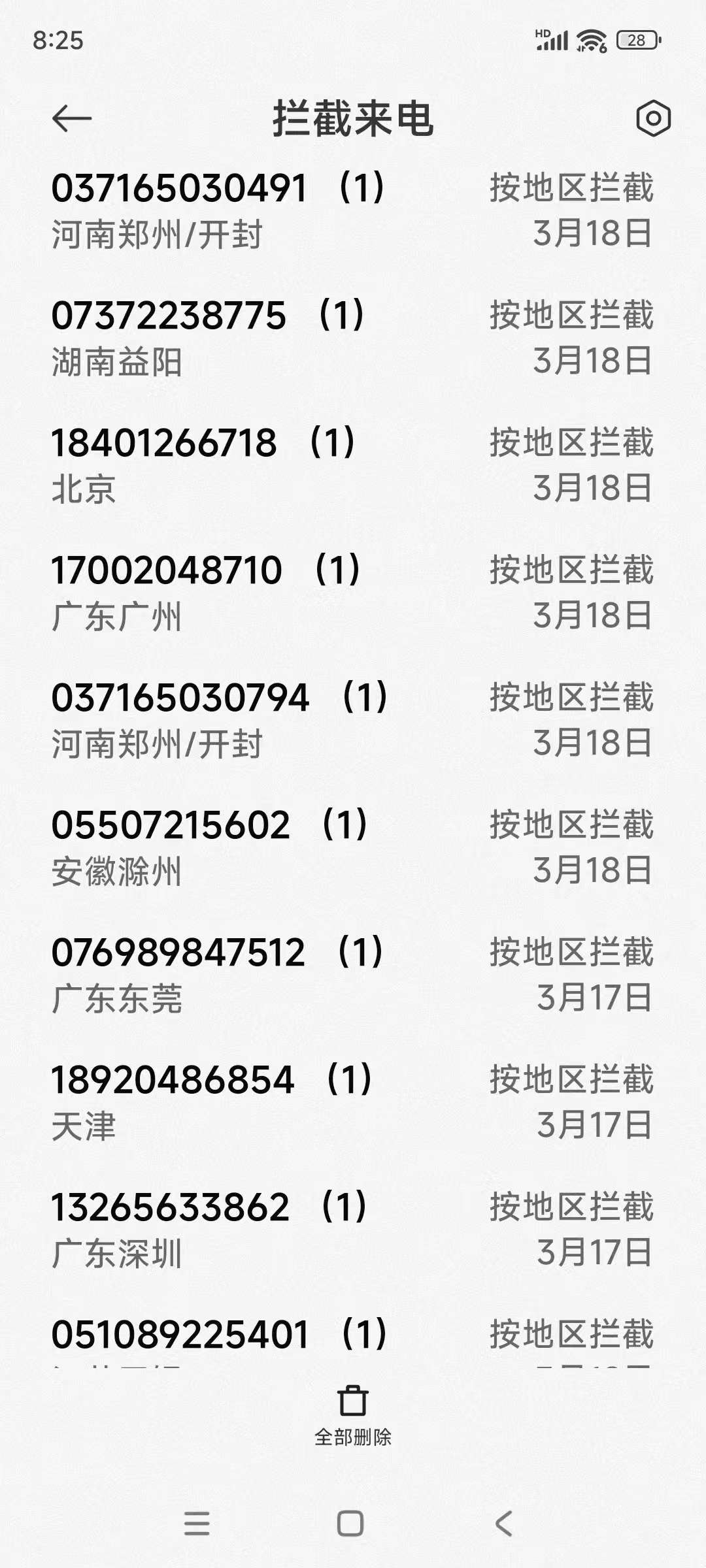Image resolution: width=706 pixels, height=1568 pixels.
Task: Open blocked call 076989847512 from 广东东莞
Action: coord(353,975)
